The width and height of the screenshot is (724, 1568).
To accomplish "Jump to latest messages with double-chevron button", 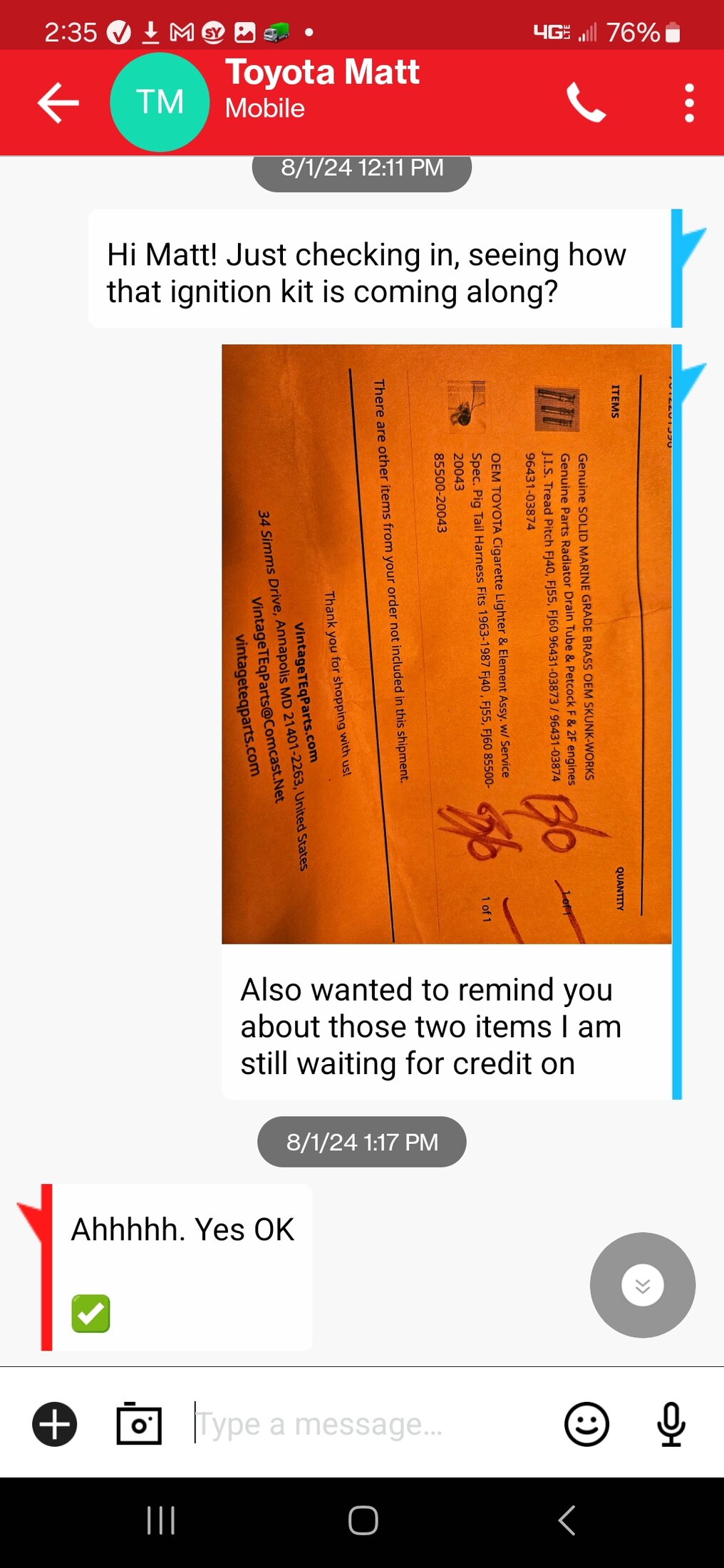I will click(642, 1285).
